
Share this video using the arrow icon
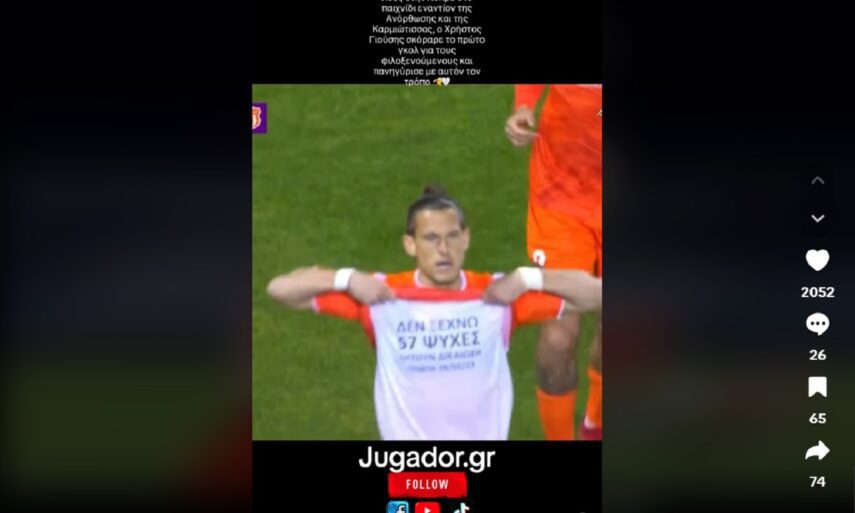(817, 451)
